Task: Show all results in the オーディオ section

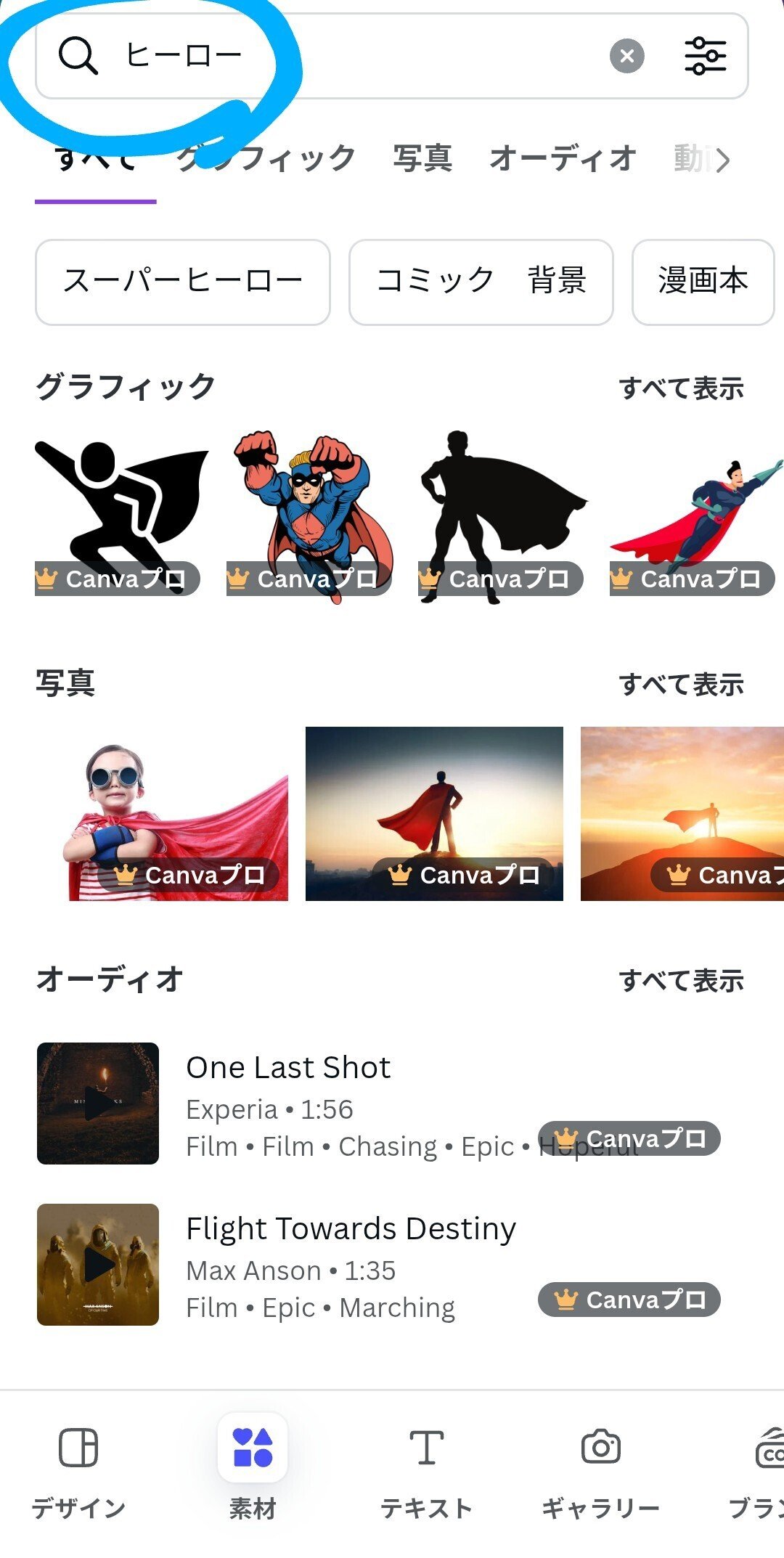Action: click(681, 981)
